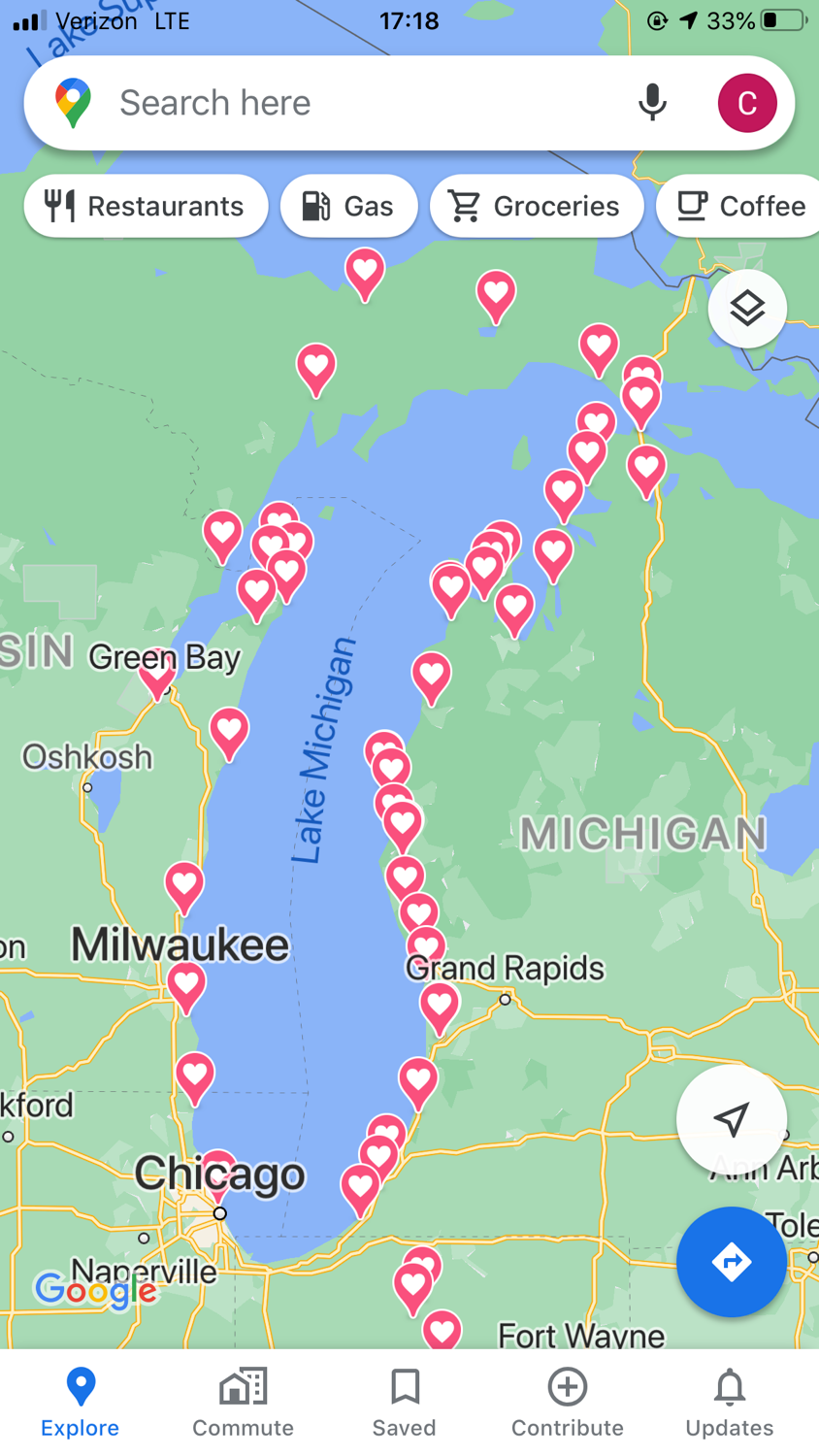This screenshot has height=1456, width=819.
Task: Start voice search with the microphone
Action: (x=652, y=103)
